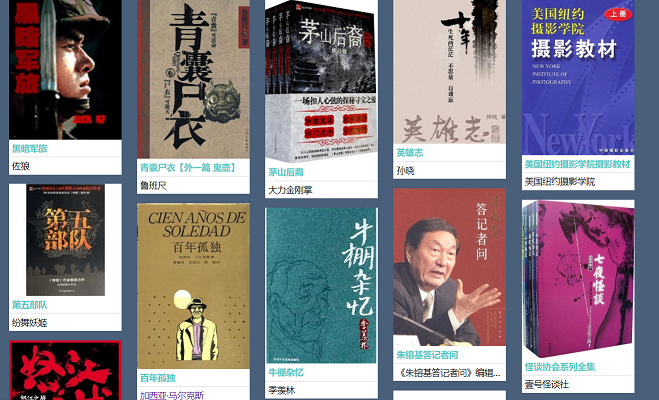The width and height of the screenshot is (659, 400).
Task: Open the 英雄志 book cover
Action: click(x=449, y=70)
